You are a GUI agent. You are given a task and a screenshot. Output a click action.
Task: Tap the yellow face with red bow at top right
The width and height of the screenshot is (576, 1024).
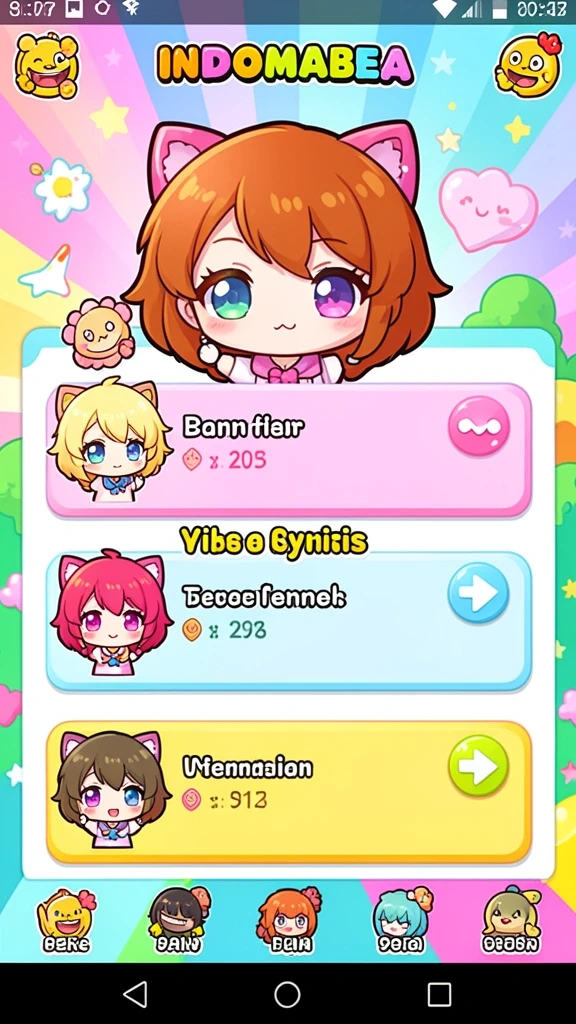(528, 65)
